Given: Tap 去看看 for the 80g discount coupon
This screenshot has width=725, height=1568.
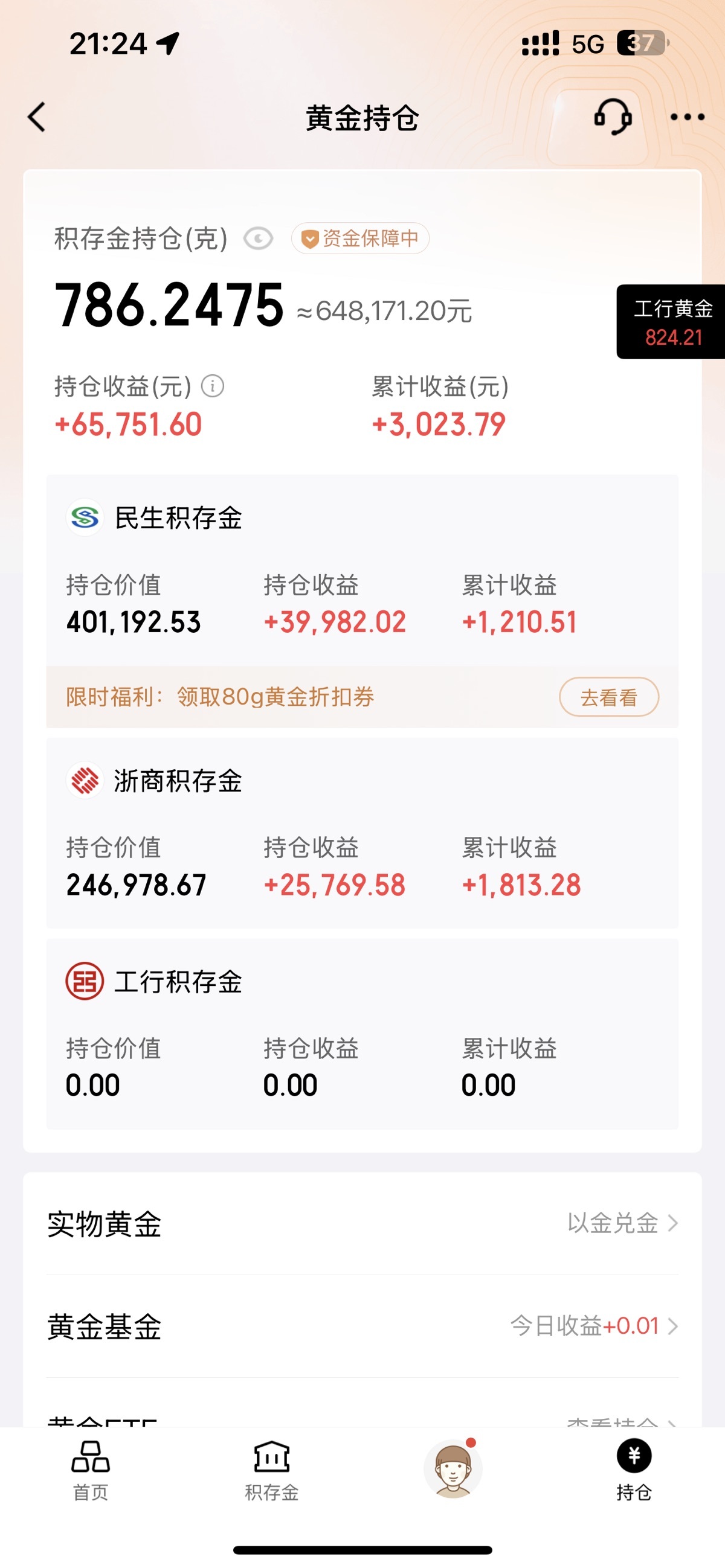Looking at the screenshot, I should [x=608, y=697].
